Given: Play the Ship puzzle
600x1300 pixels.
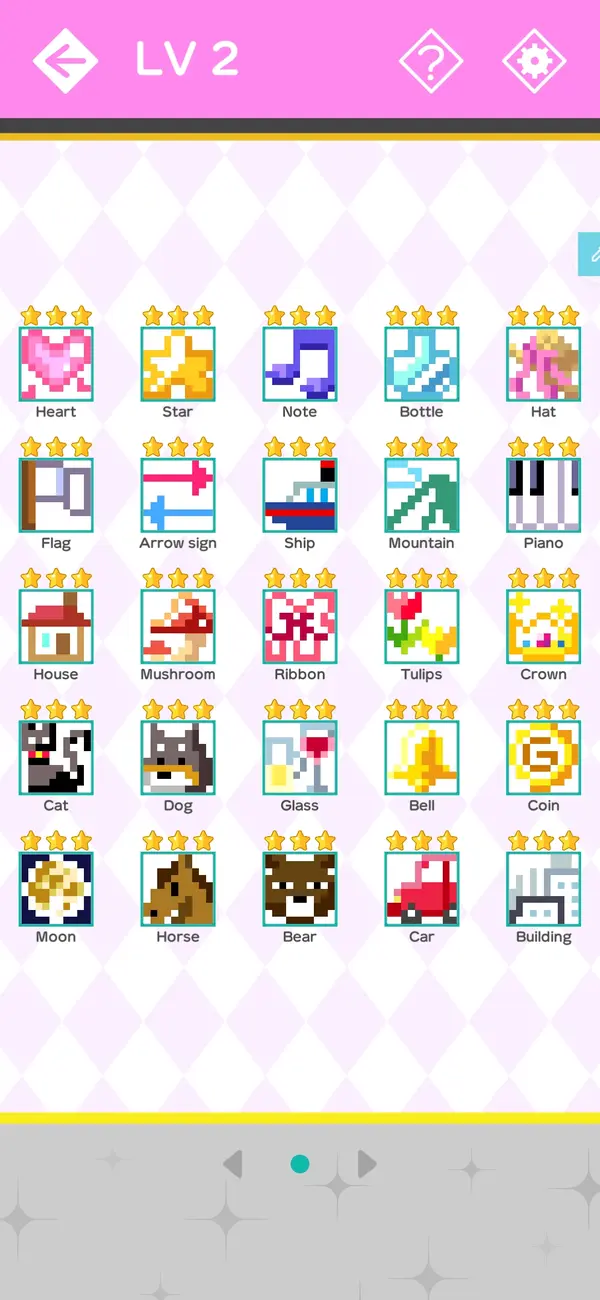Looking at the screenshot, I should tap(300, 495).
